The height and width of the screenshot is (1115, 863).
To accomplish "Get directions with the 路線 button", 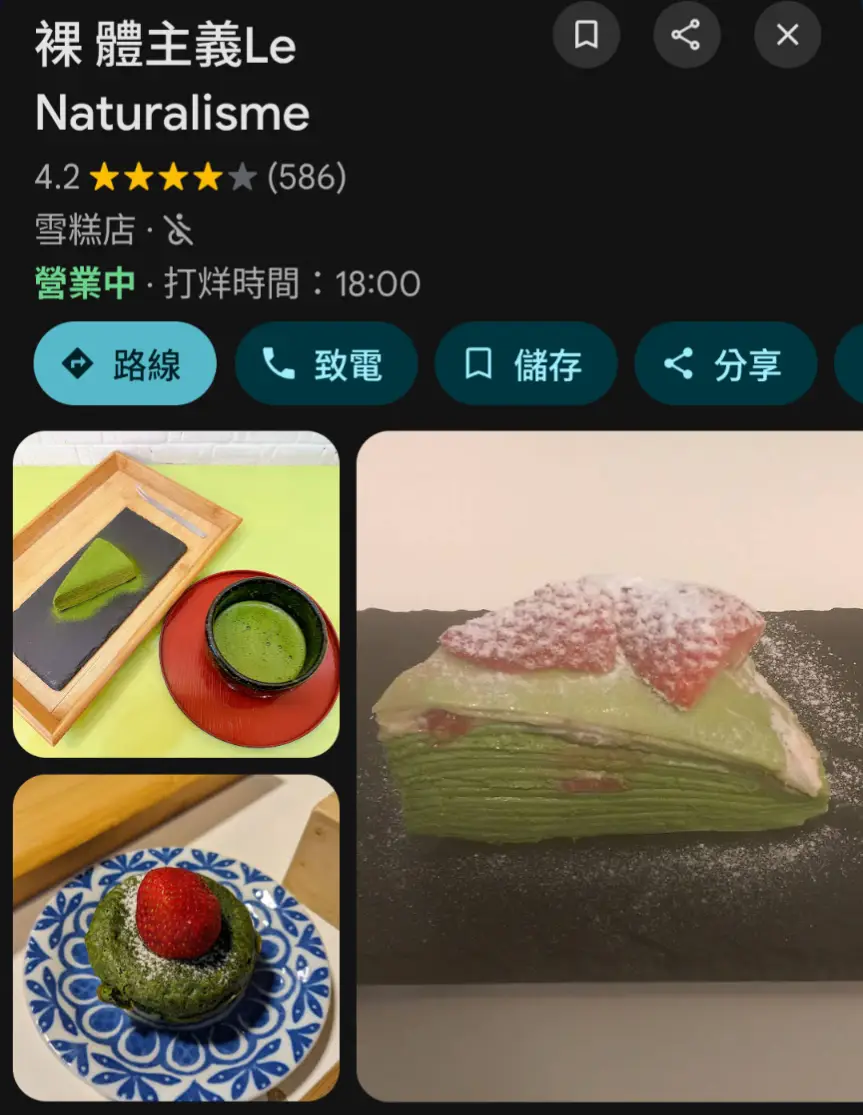I will (x=125, y=364).
